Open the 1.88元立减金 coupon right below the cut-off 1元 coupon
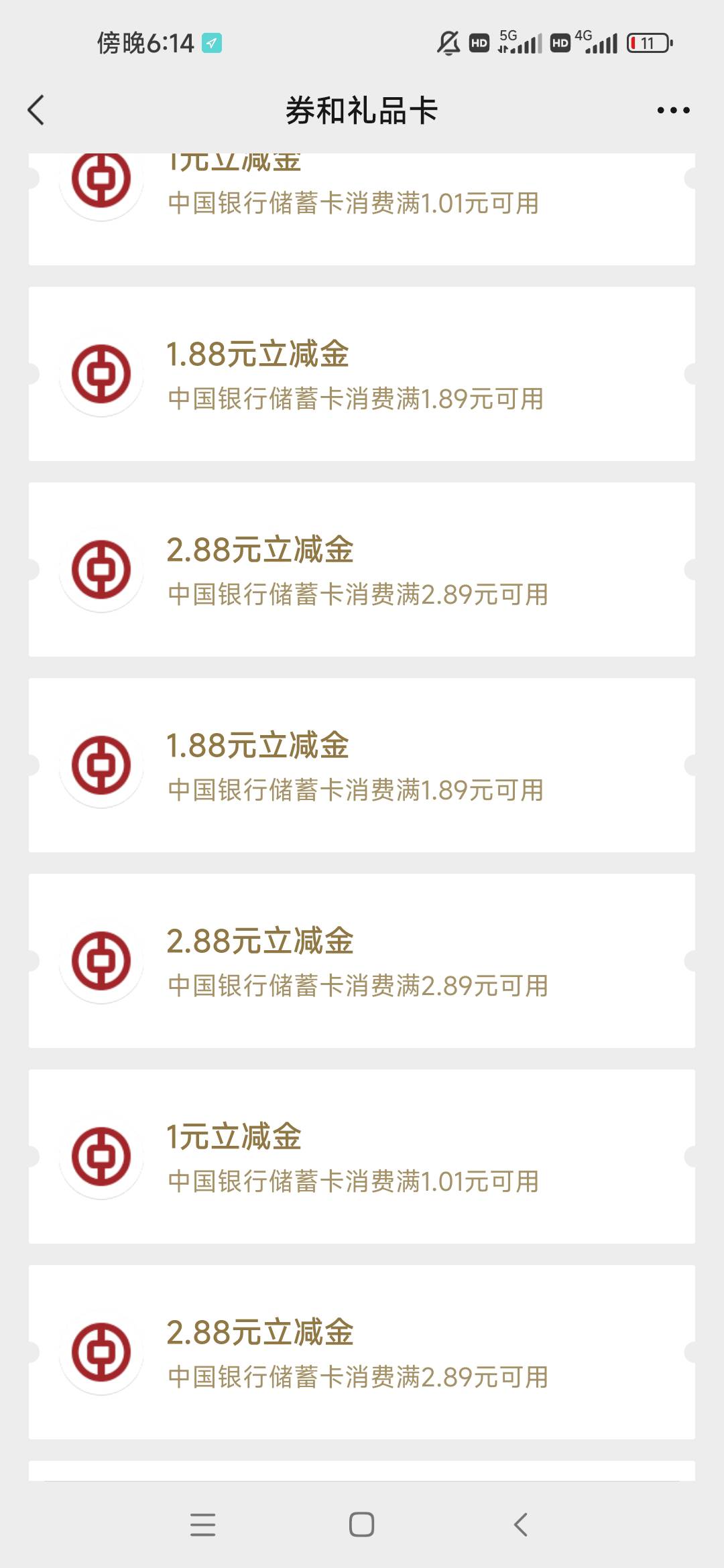The width and height of the screenshot is (724, 1568). (362, 374)
